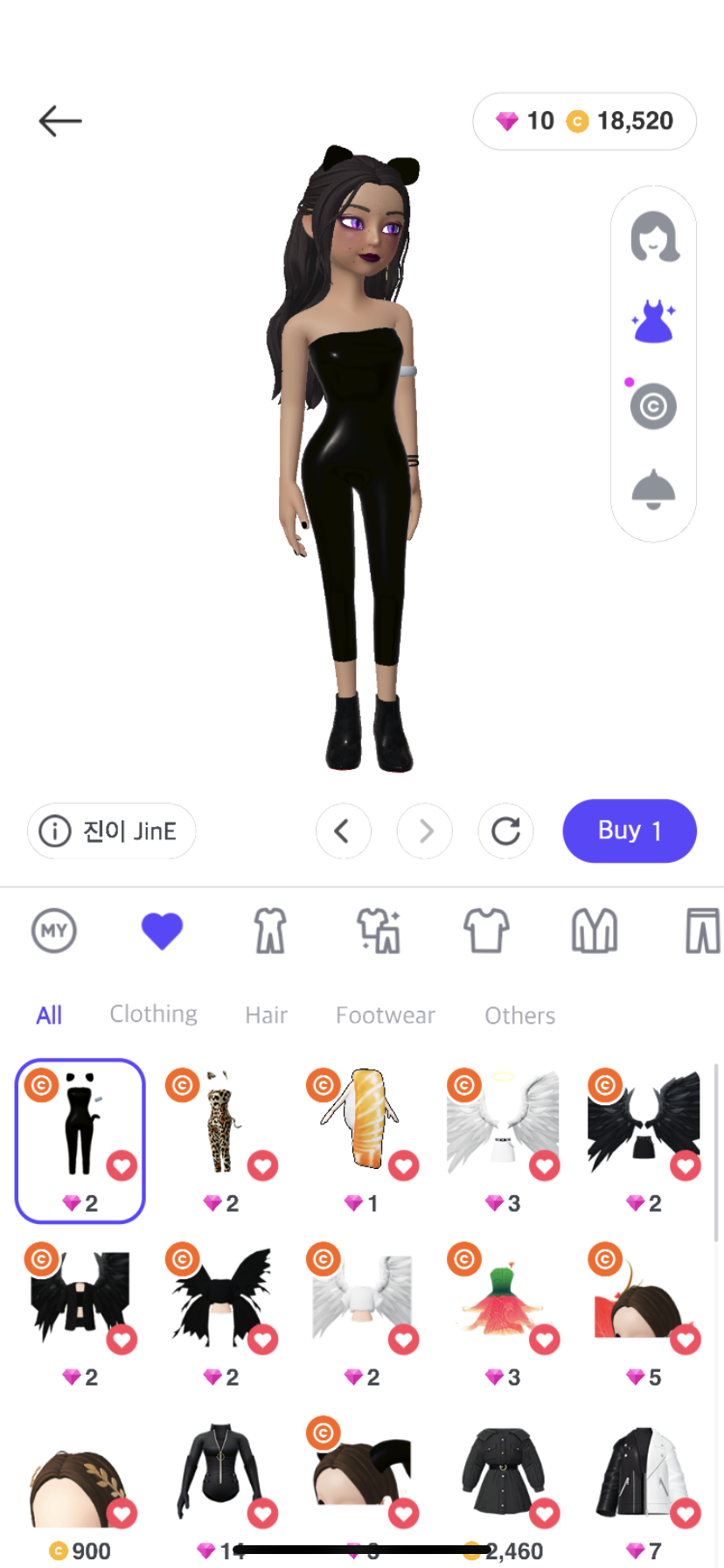The height and width of the screenshot is (1568, 724).
Task: Reset the avatar with the refresh icon
Action: (505, 830)
